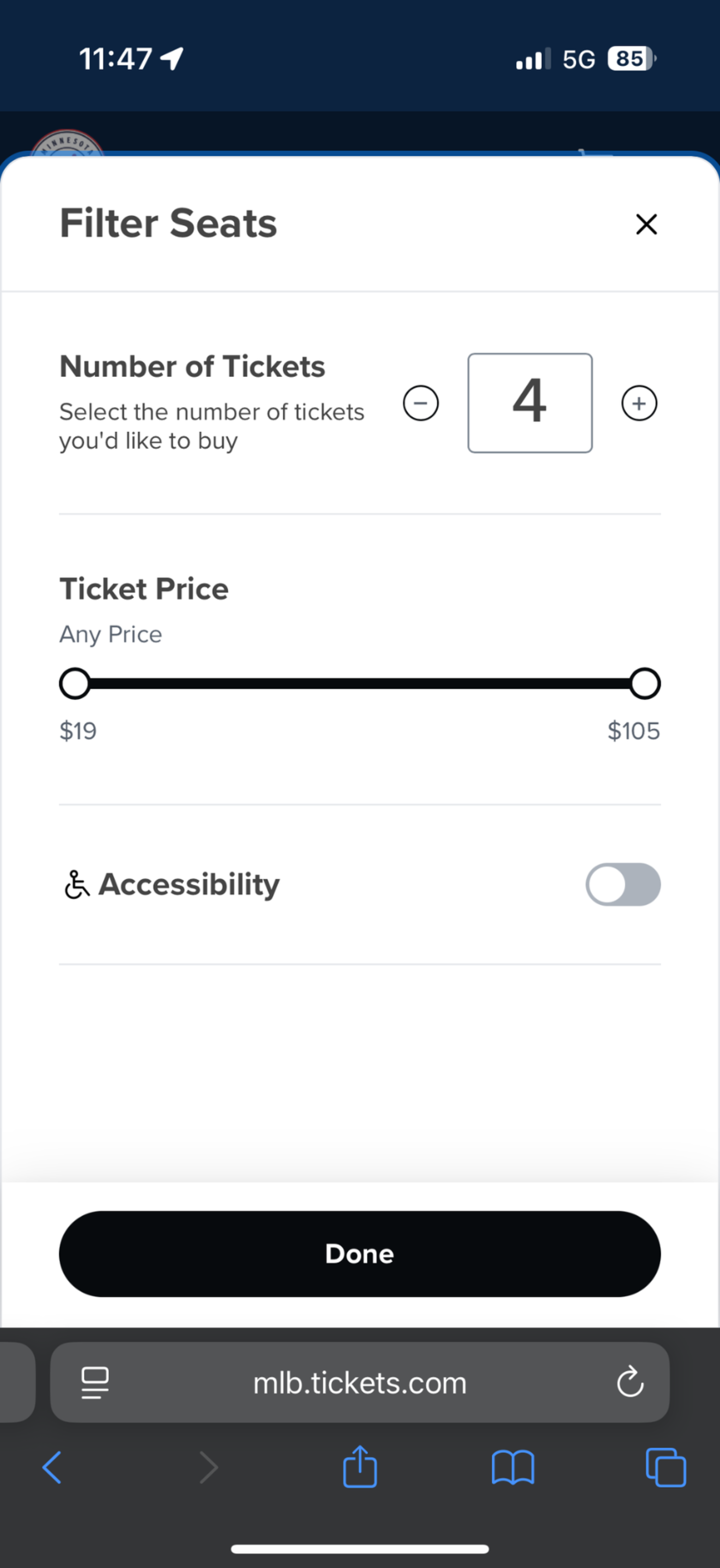
Task: Tap the Any Price label
Action: (110, 634)
